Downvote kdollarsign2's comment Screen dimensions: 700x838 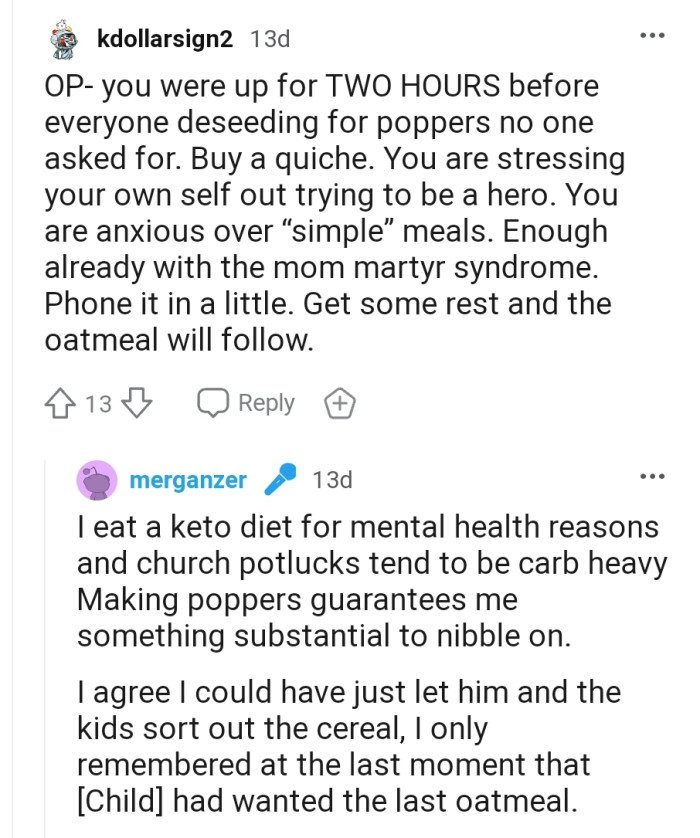[x=137, y=404]
